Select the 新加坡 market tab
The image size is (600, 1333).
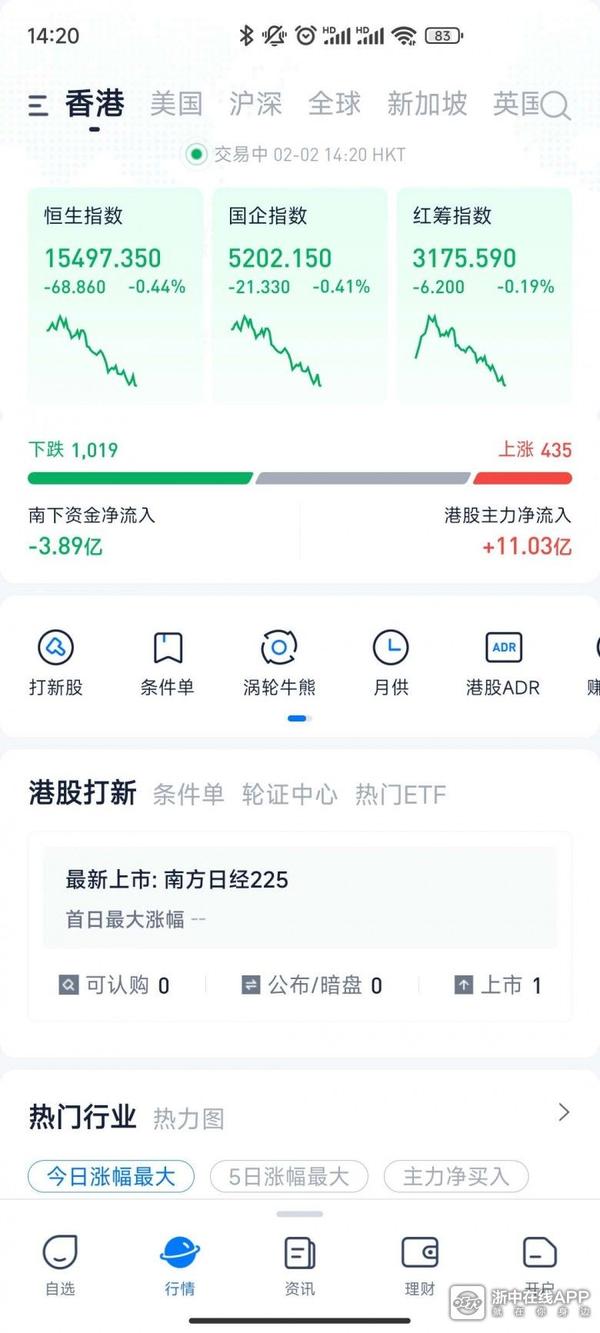[427, 103]
